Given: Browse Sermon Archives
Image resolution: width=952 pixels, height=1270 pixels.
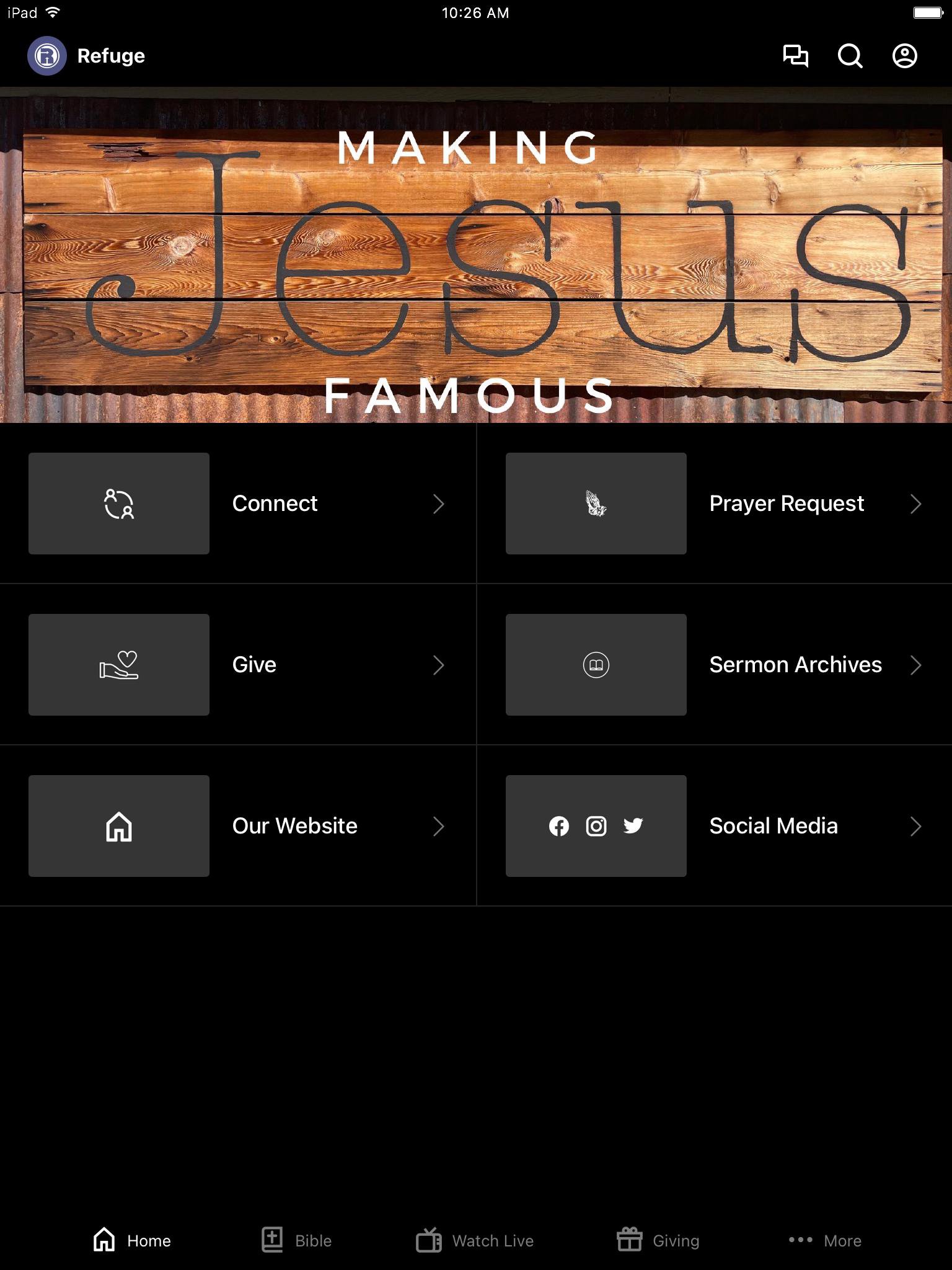Looking at the screenshot, I should click(714, 665).
